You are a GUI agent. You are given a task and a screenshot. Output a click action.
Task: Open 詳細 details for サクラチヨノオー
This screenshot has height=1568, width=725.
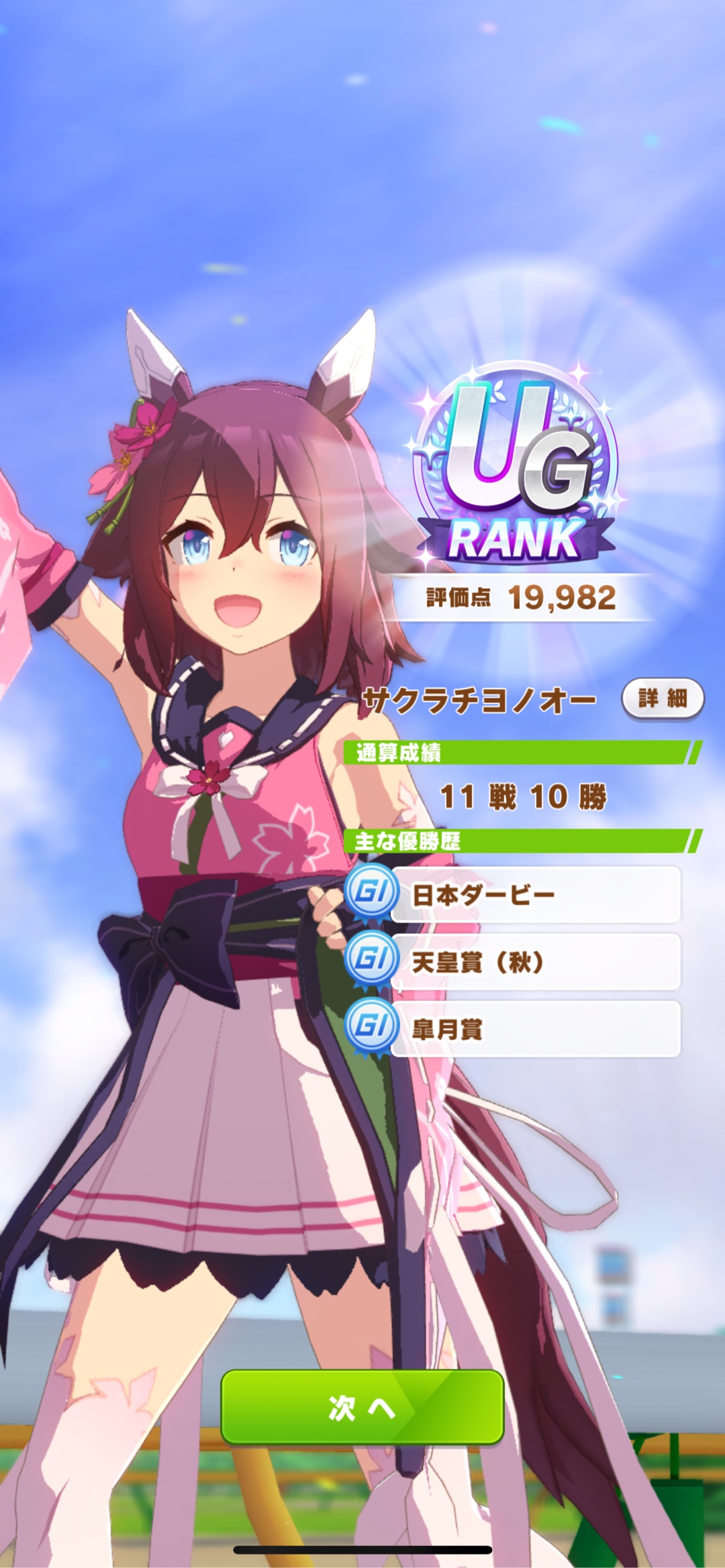[x=663, y=698]
